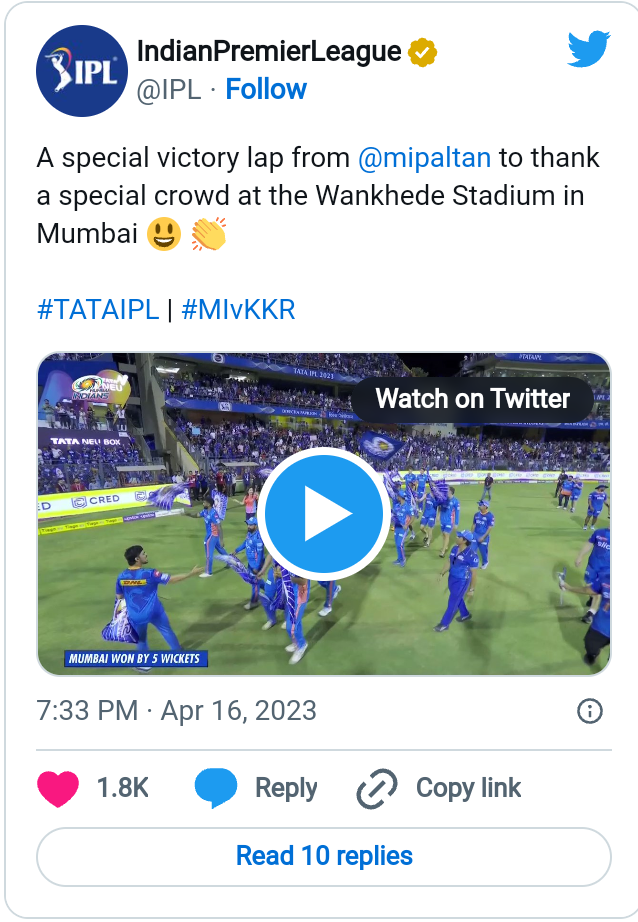Play the victory lap video
The height and width of the screenshot is (922, 638).
click(320, 513)
